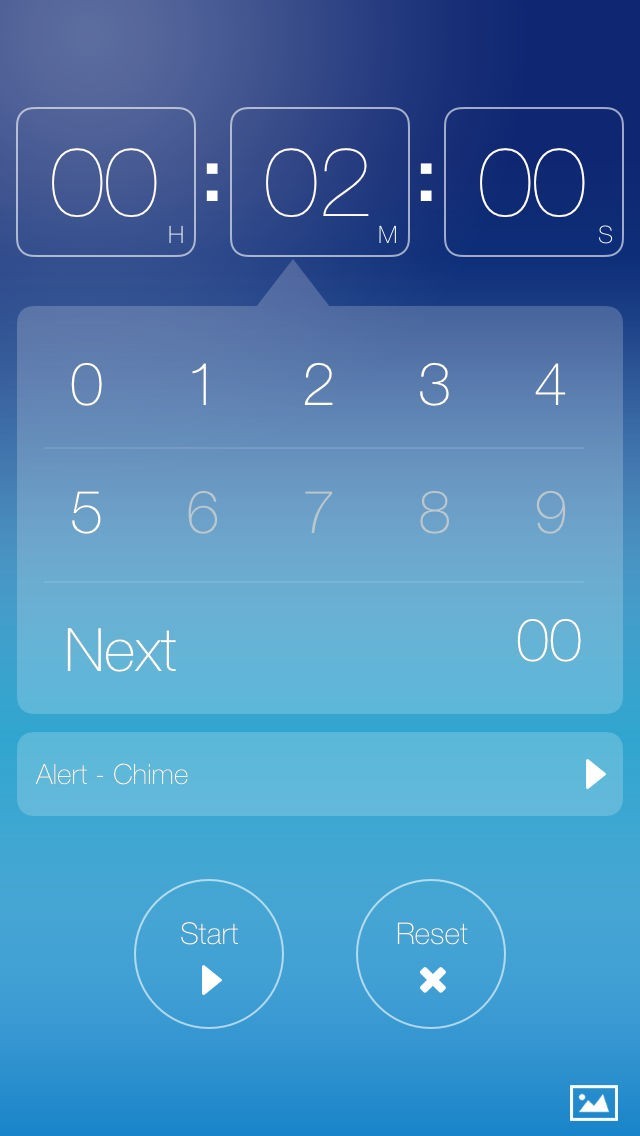
Task: Start the timer
Action: 209,953
